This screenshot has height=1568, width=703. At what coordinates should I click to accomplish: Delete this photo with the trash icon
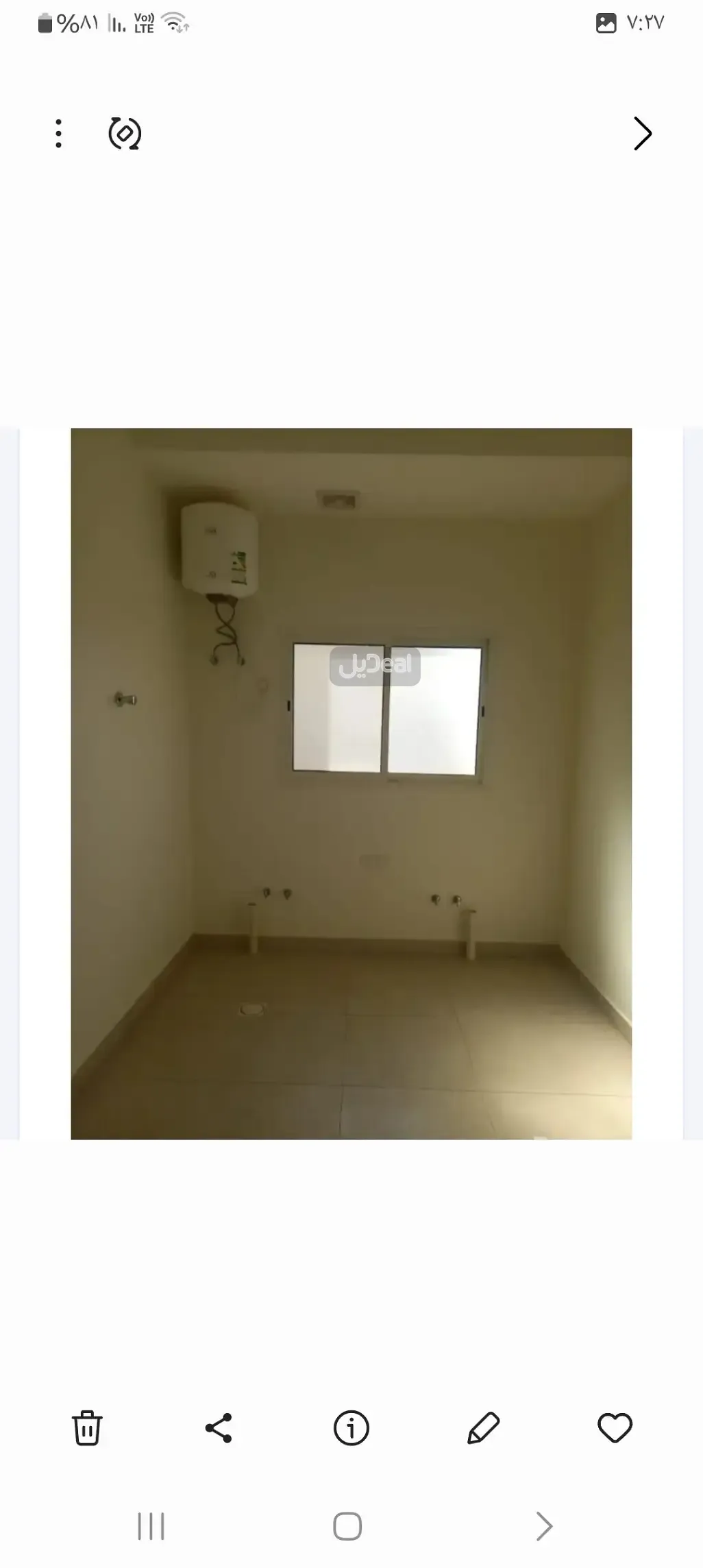click(x=87, y=1428)
